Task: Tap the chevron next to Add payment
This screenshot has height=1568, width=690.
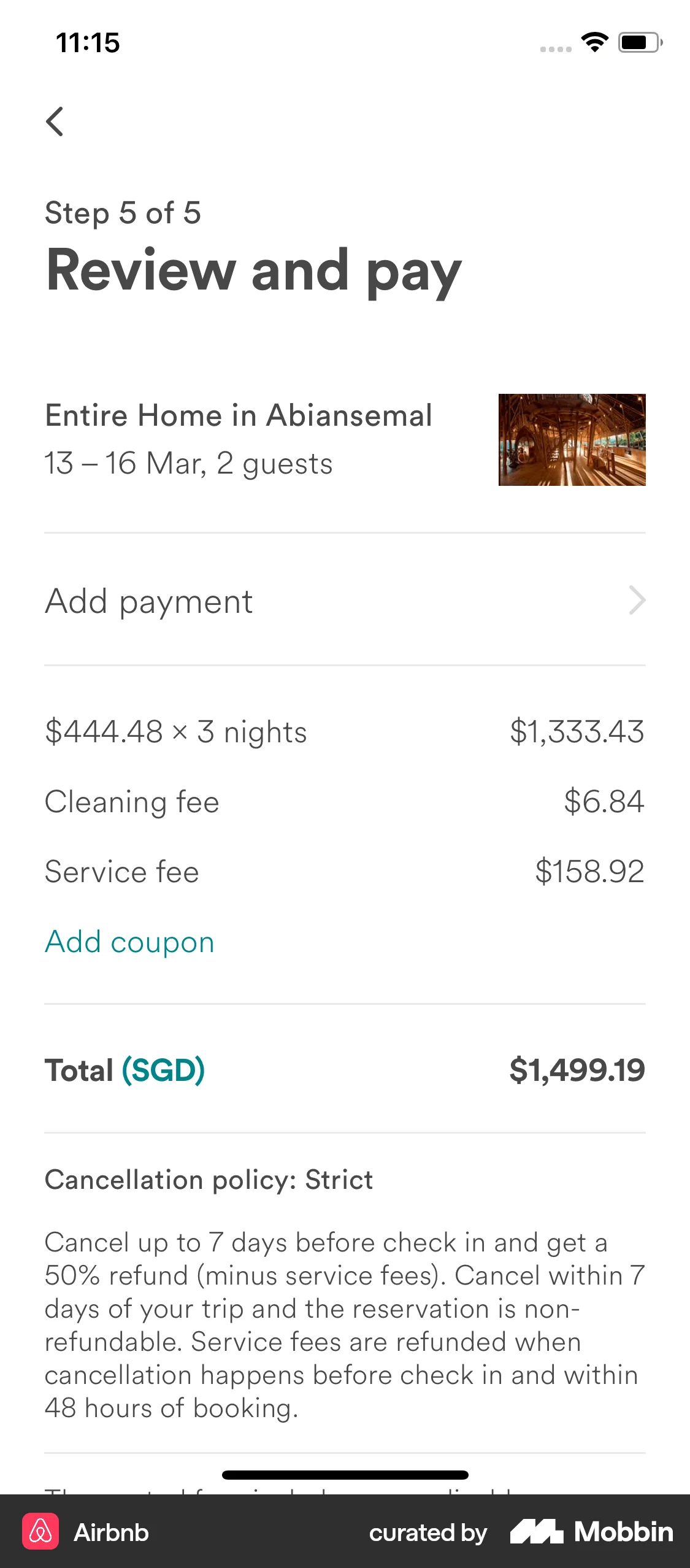Action: [x=637, y=600]
